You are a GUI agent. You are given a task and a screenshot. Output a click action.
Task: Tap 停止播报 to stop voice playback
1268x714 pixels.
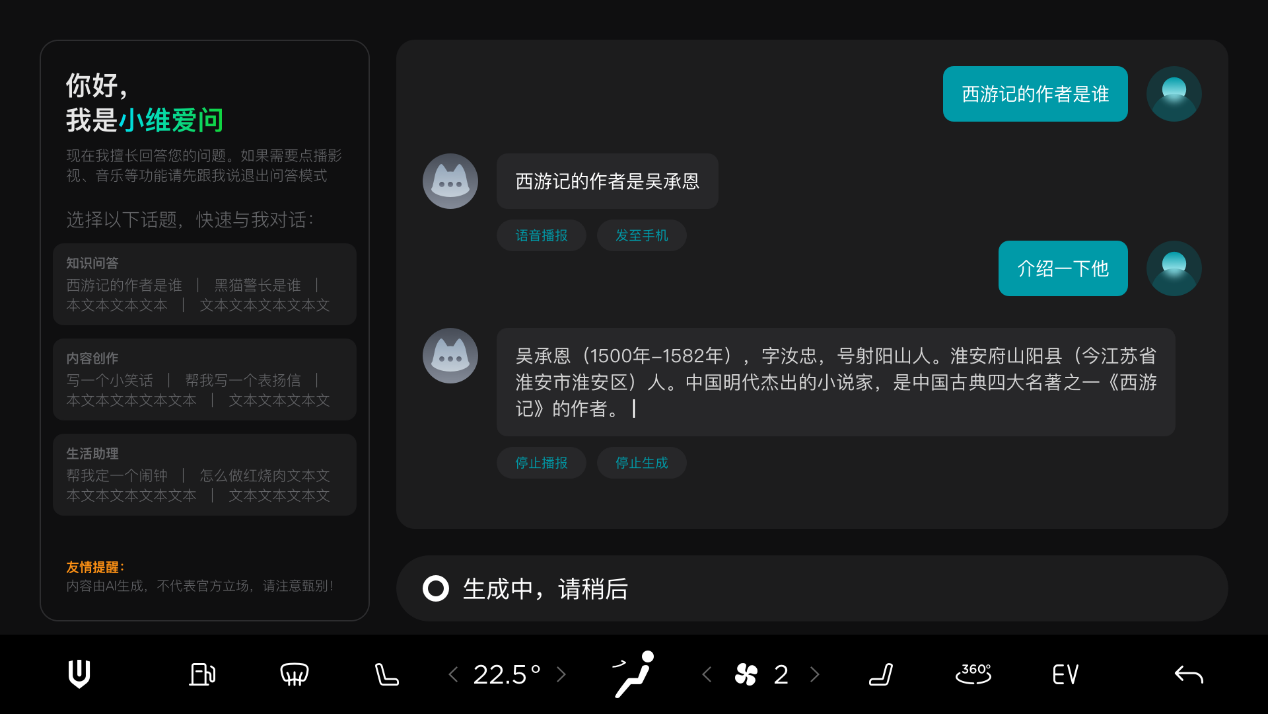coord(541,463)
